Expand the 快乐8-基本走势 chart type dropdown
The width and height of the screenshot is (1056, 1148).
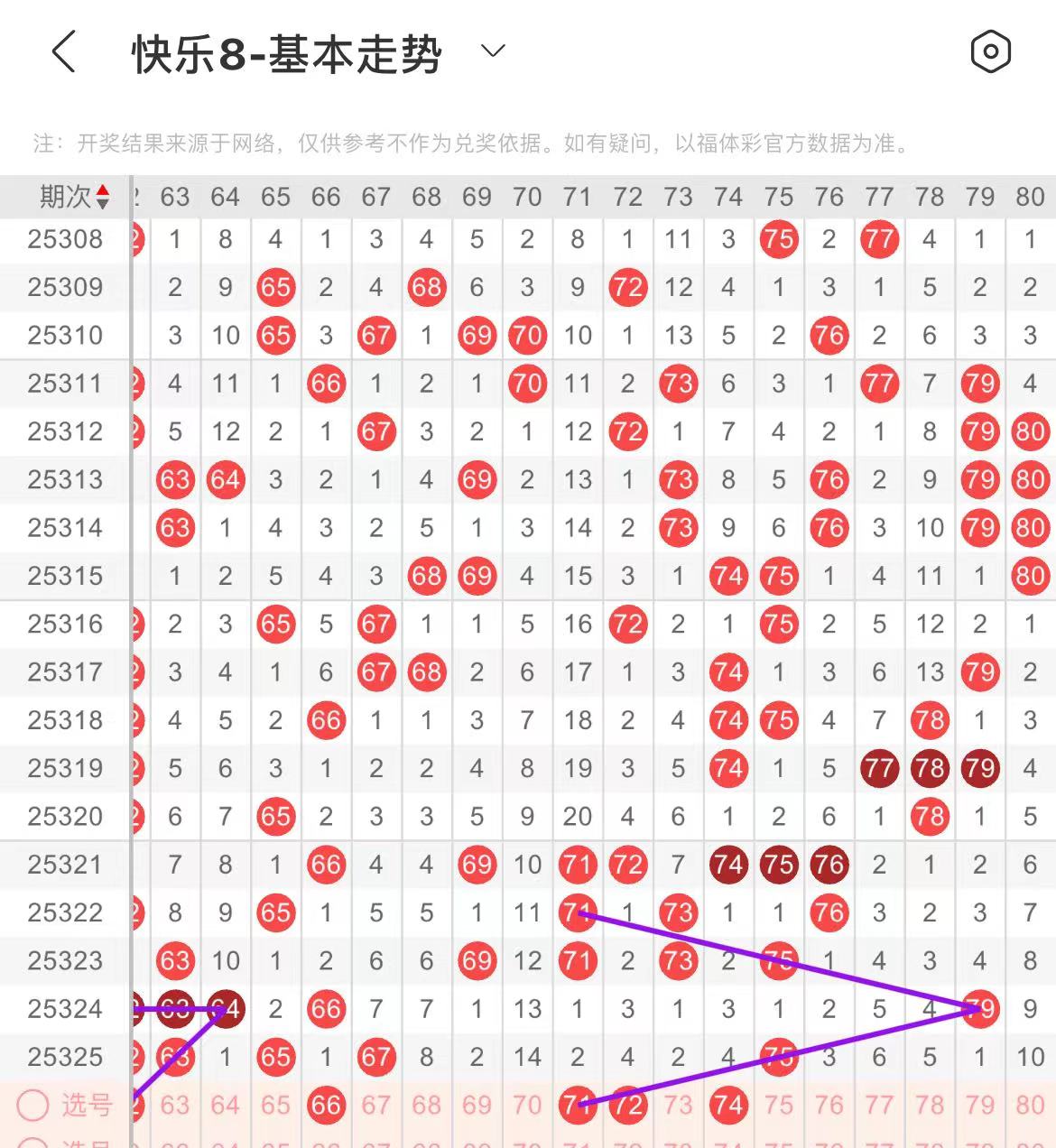[x=493, y=51]
